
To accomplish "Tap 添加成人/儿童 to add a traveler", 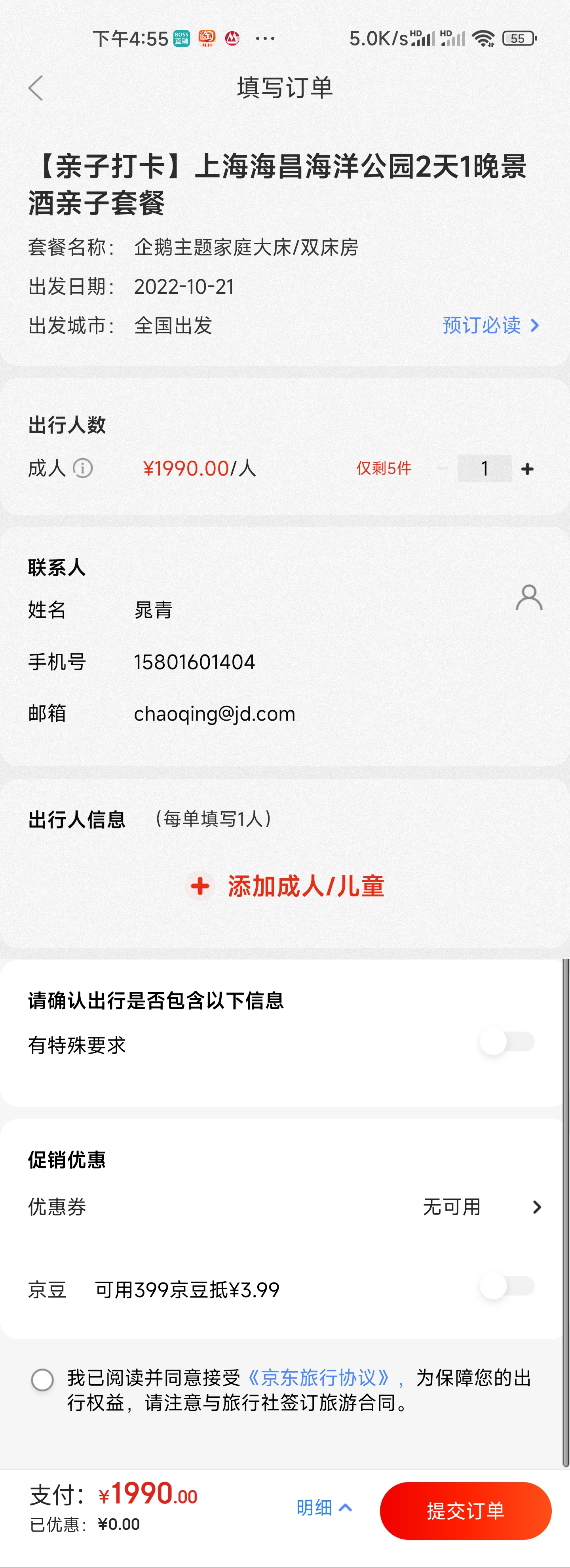I will tap(285, 886).
